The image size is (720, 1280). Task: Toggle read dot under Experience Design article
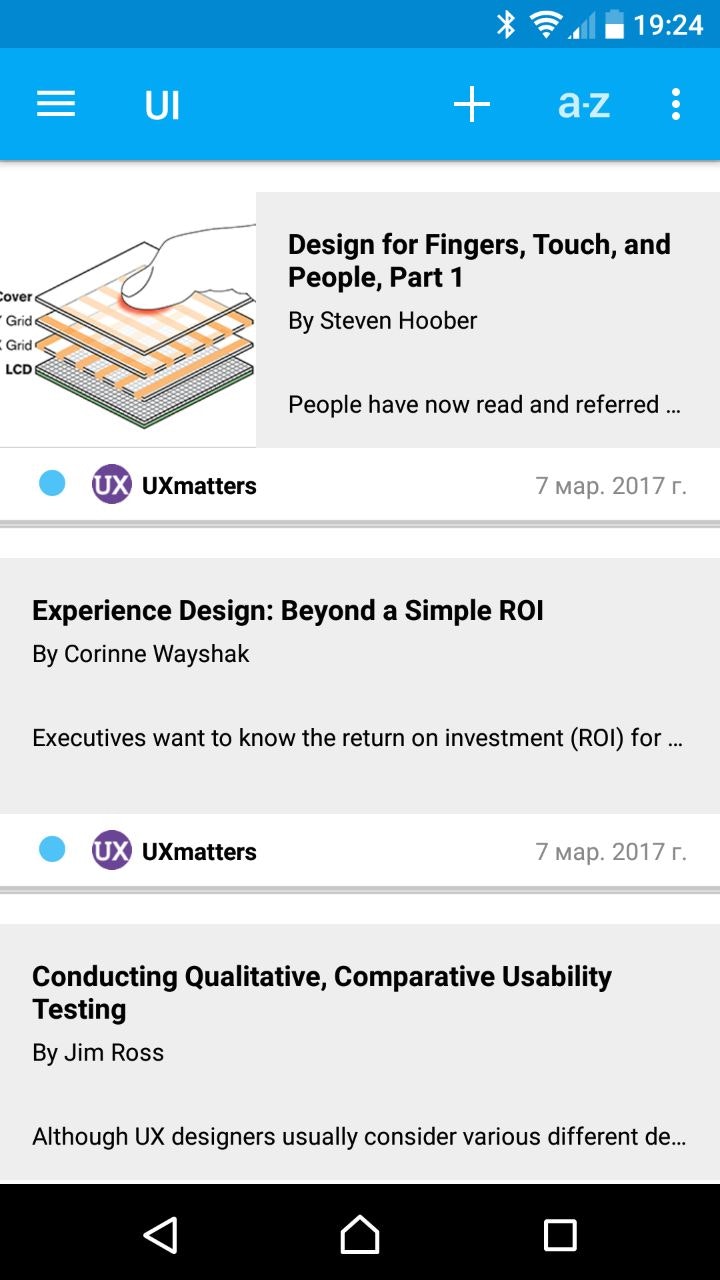pos(52,850)
